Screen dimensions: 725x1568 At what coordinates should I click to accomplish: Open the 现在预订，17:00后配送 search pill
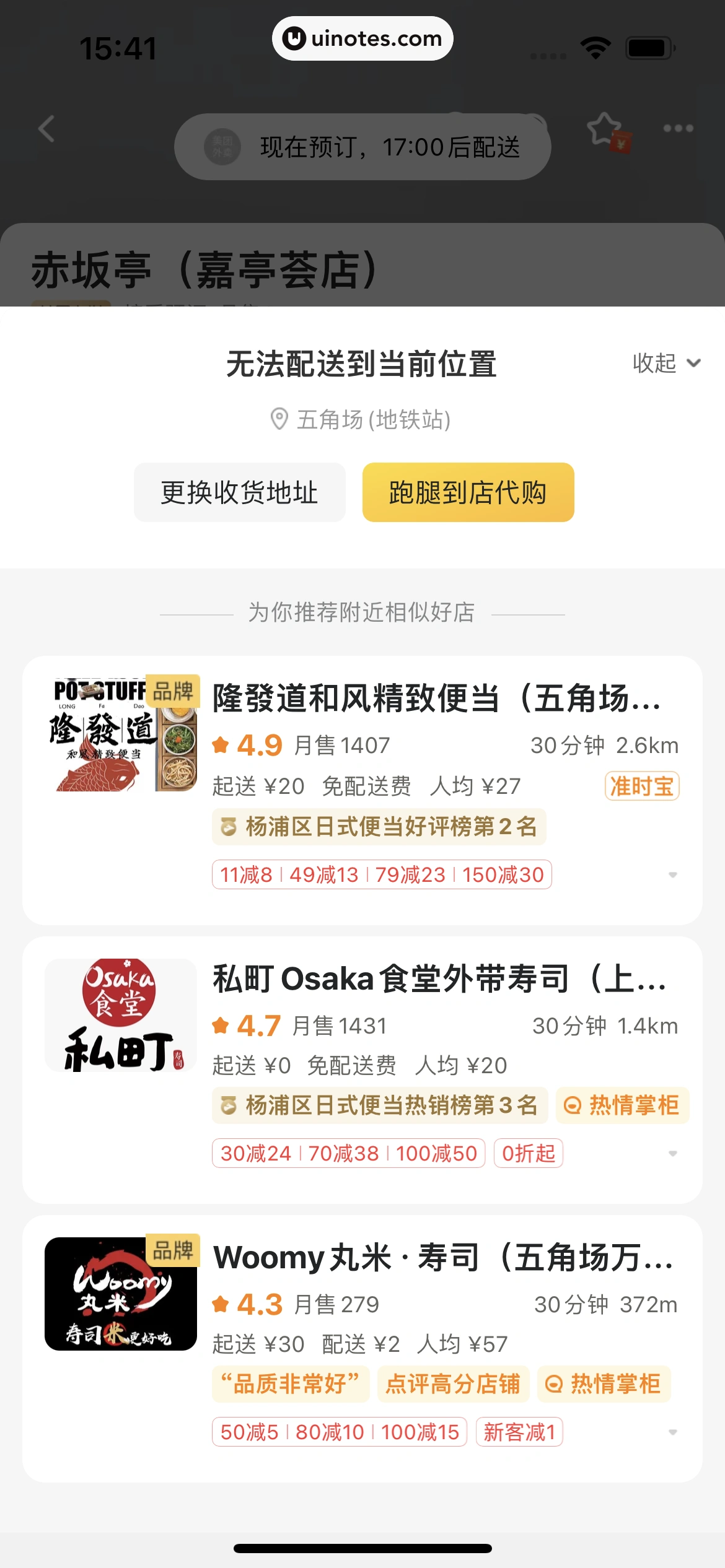[x=362, y=147]
